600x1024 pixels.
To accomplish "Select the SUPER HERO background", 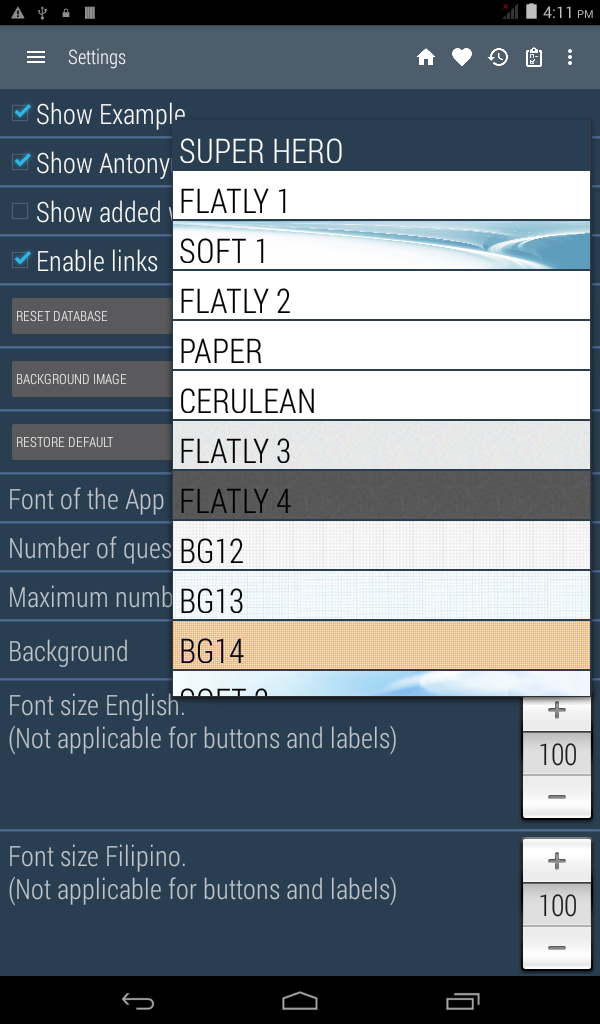I will point(381,146).
